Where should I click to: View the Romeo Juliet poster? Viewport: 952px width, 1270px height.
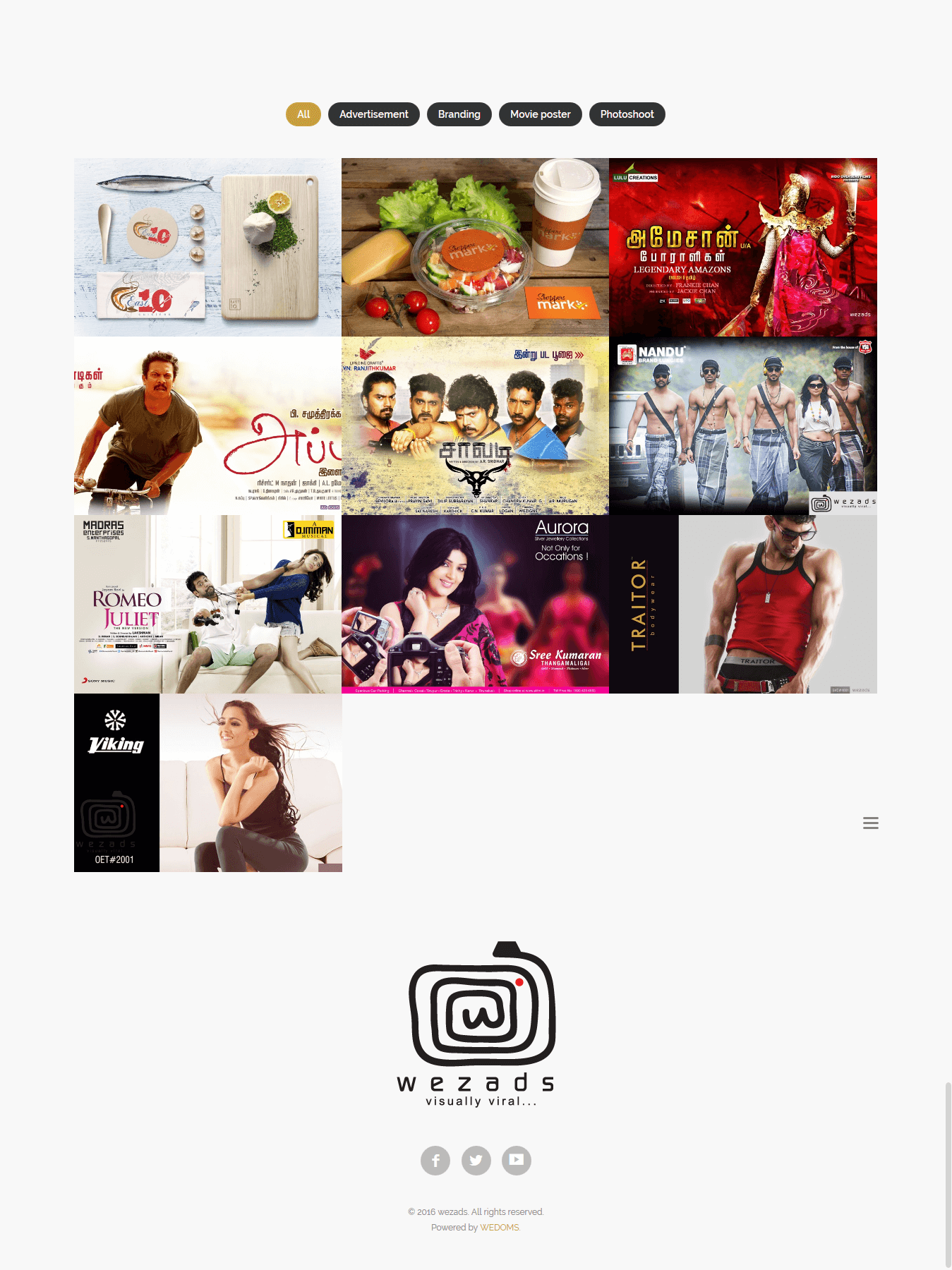point(207,604)
